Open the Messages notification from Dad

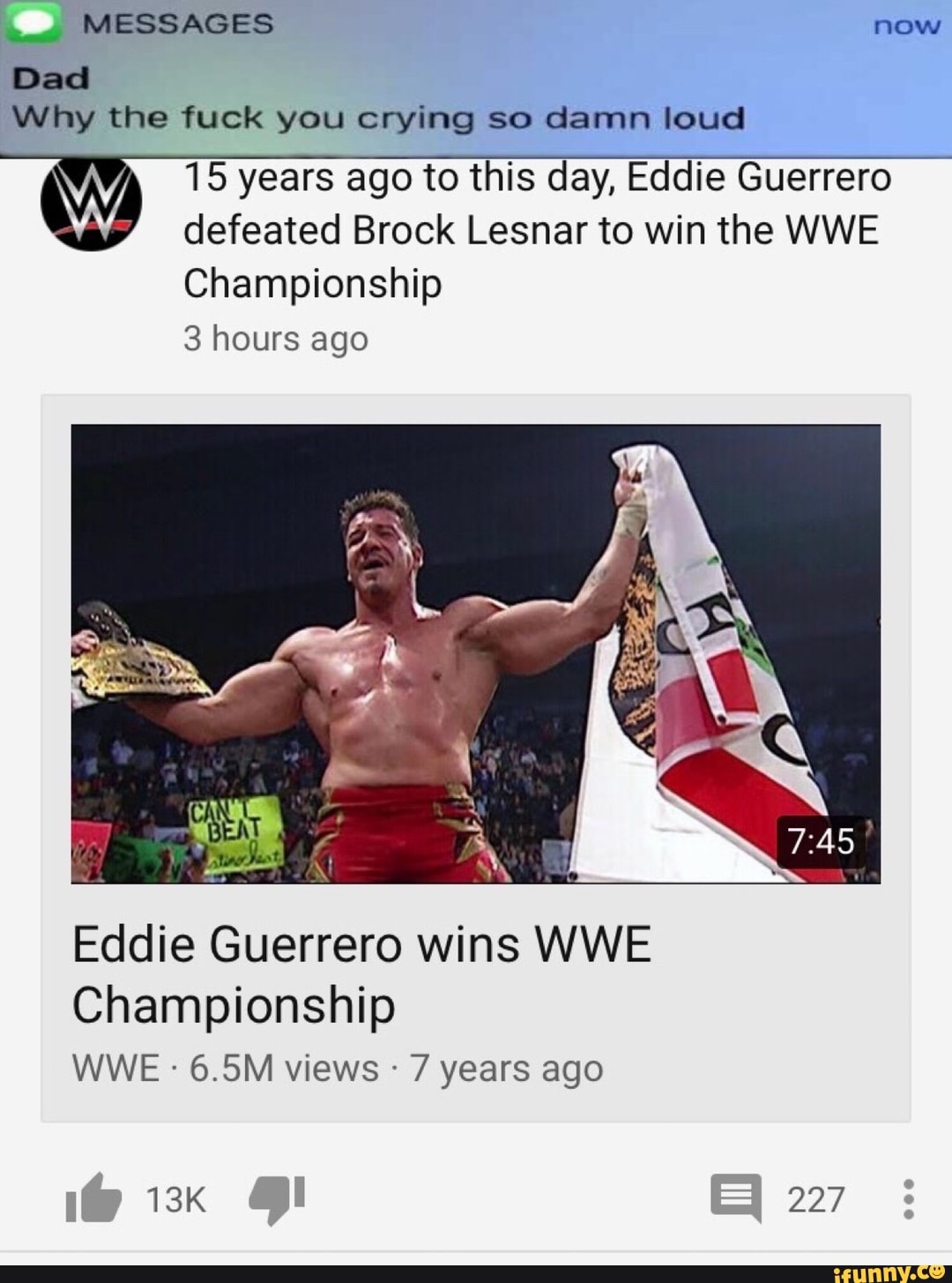pyautogui.click(x=476, y=78)
